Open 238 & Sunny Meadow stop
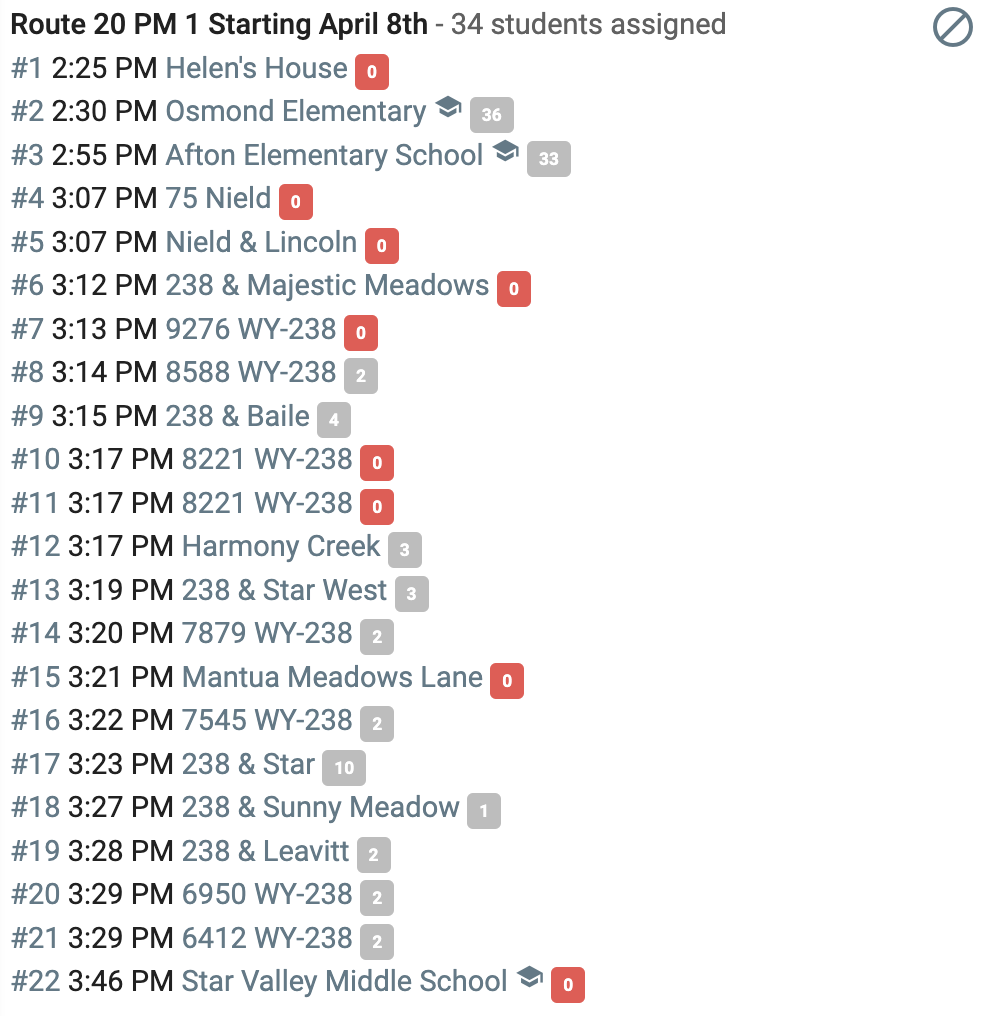This screenshot has height=1016, width=984. [x=321, y=807]
